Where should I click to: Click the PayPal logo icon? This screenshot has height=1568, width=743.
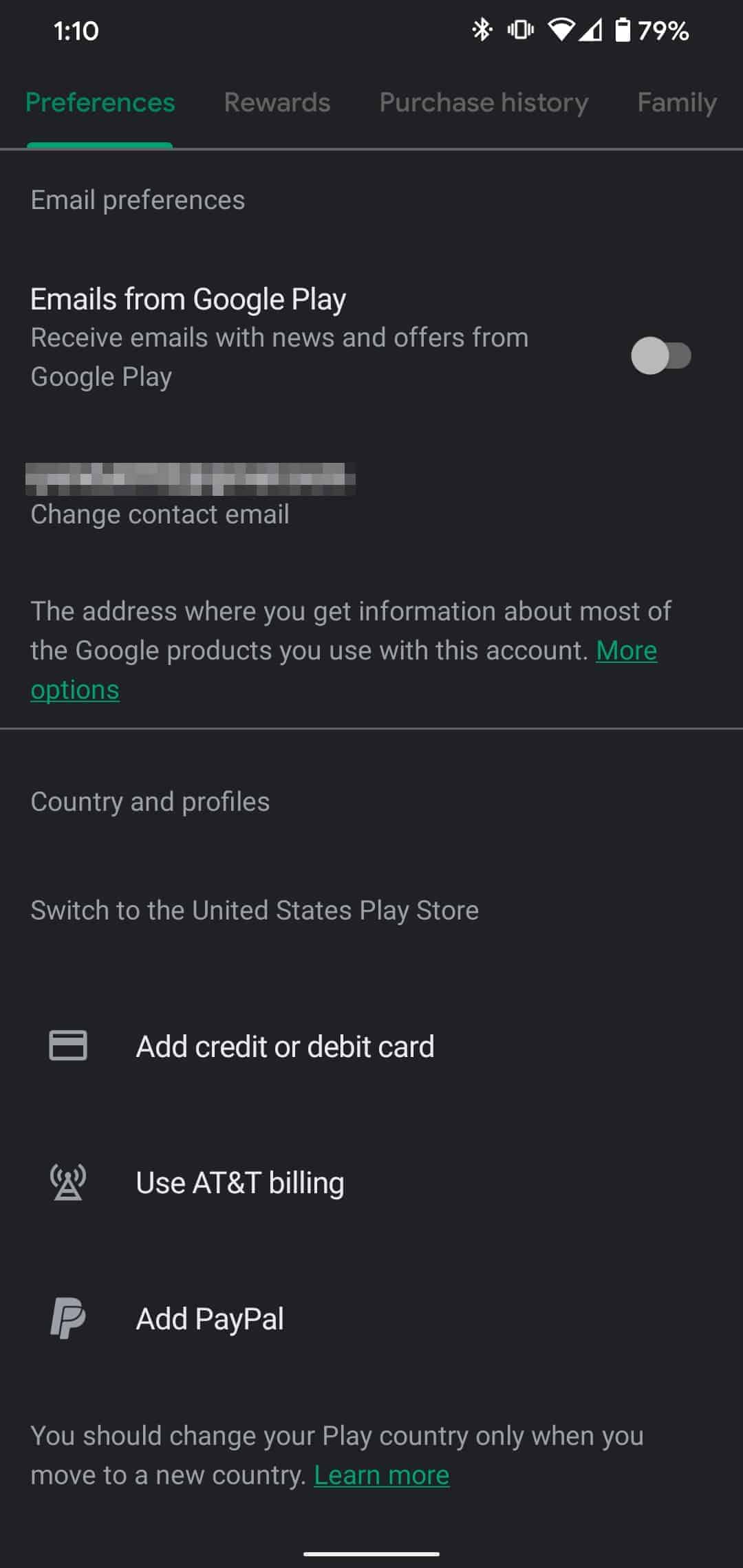tap(68, 1318)
